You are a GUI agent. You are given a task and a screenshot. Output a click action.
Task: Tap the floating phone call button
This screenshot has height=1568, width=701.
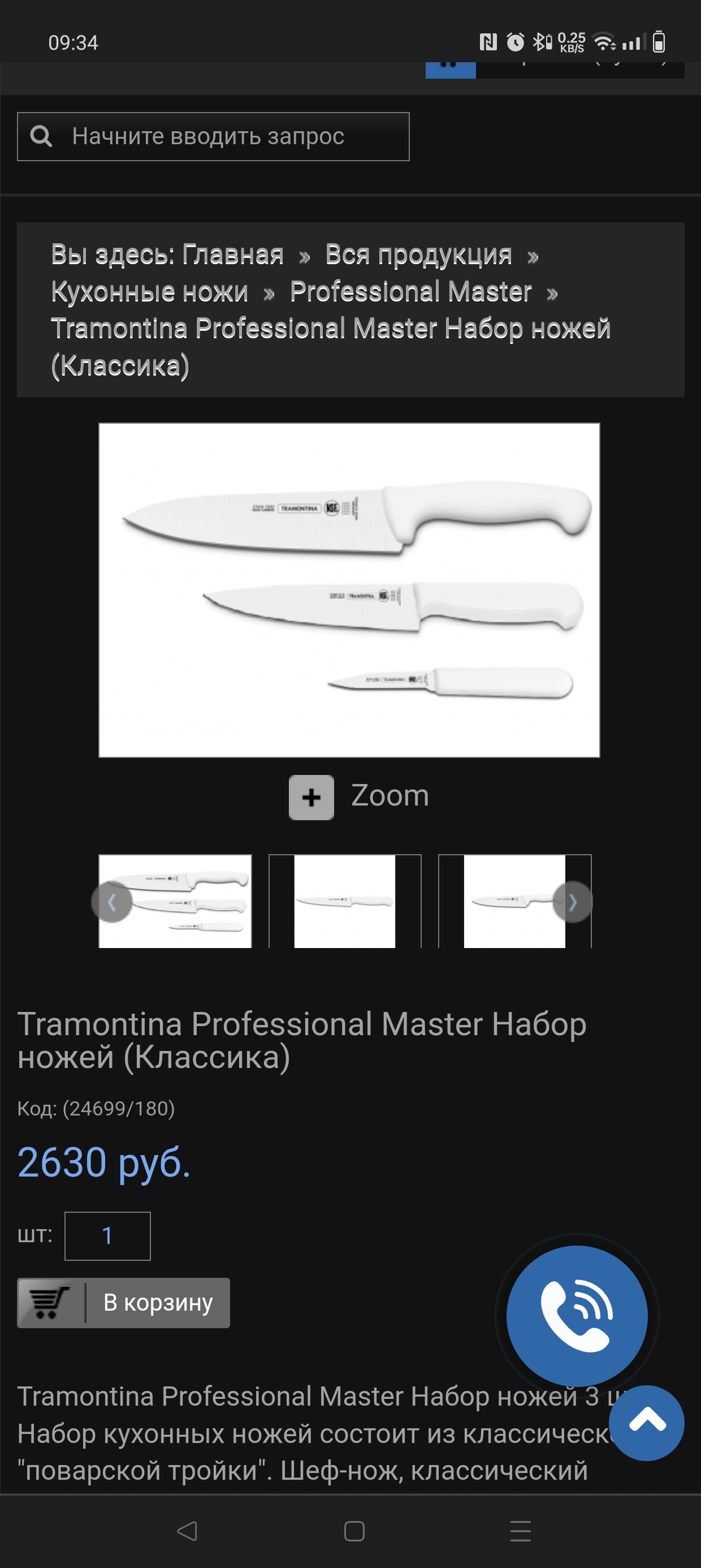click(x=577, y=1315)
